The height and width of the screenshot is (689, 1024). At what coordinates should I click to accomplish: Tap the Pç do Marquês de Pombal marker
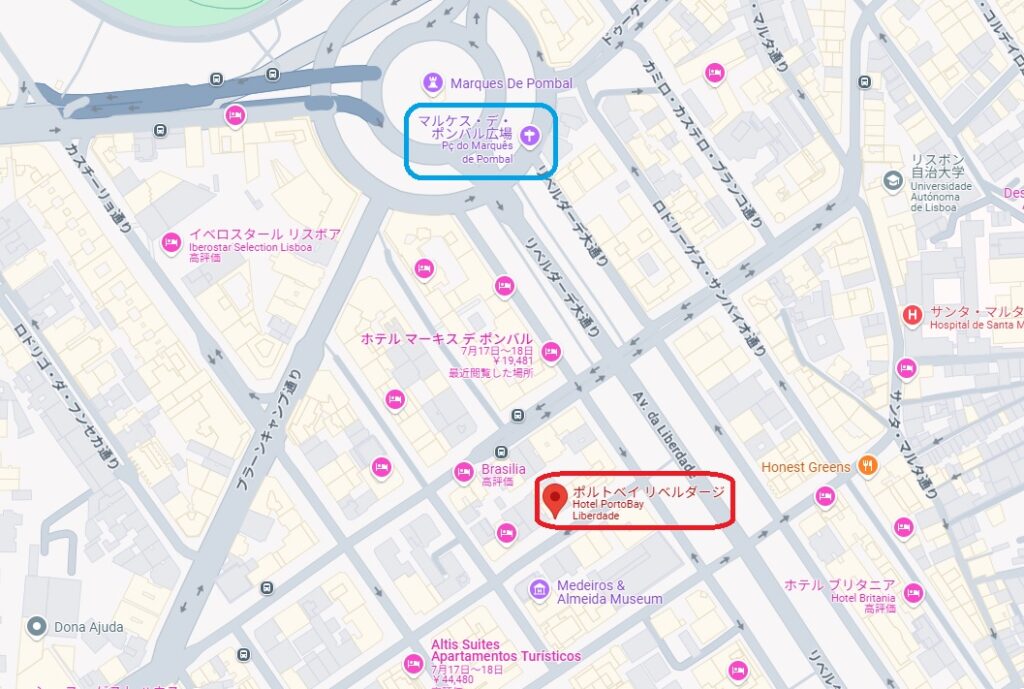tap(530, 137)
